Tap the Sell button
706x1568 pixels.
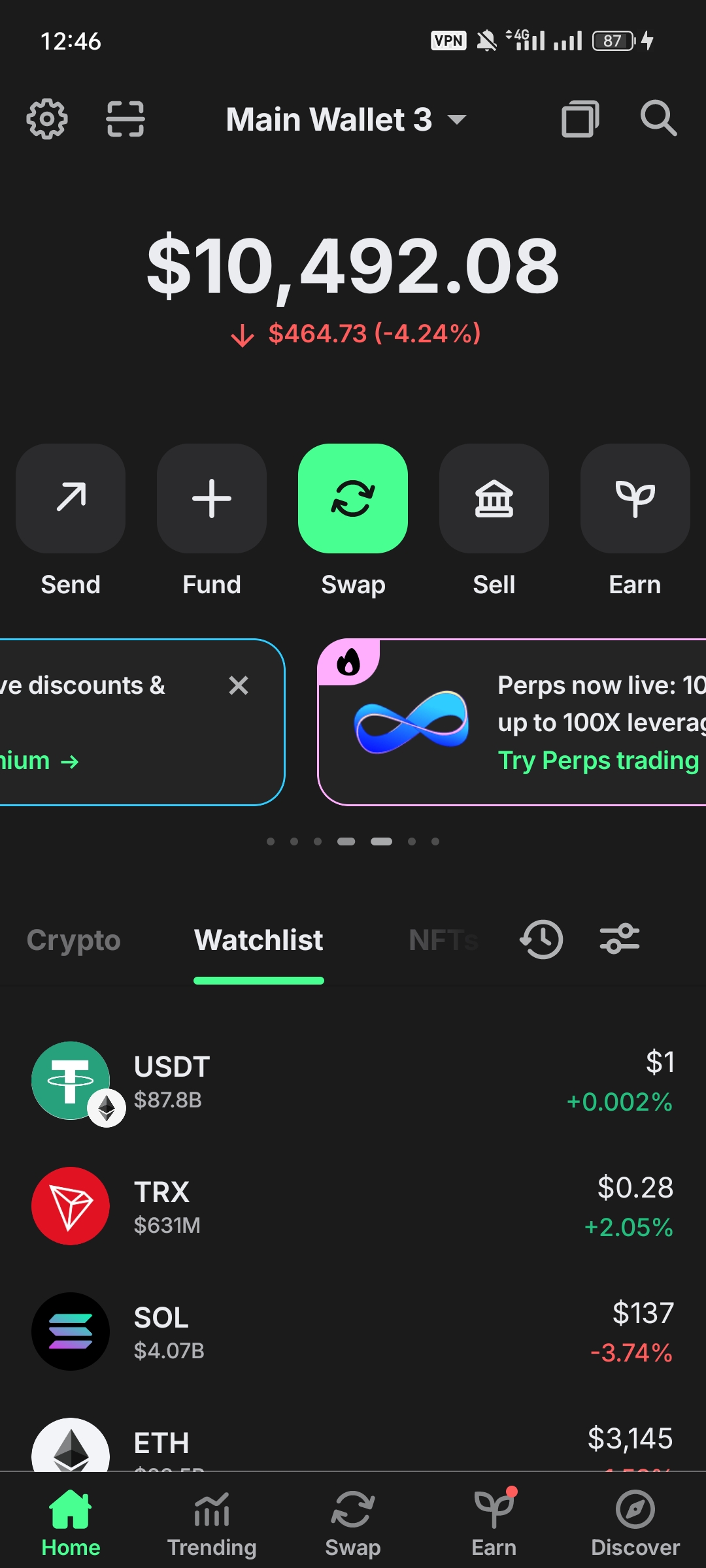click(x=494, y=498)
